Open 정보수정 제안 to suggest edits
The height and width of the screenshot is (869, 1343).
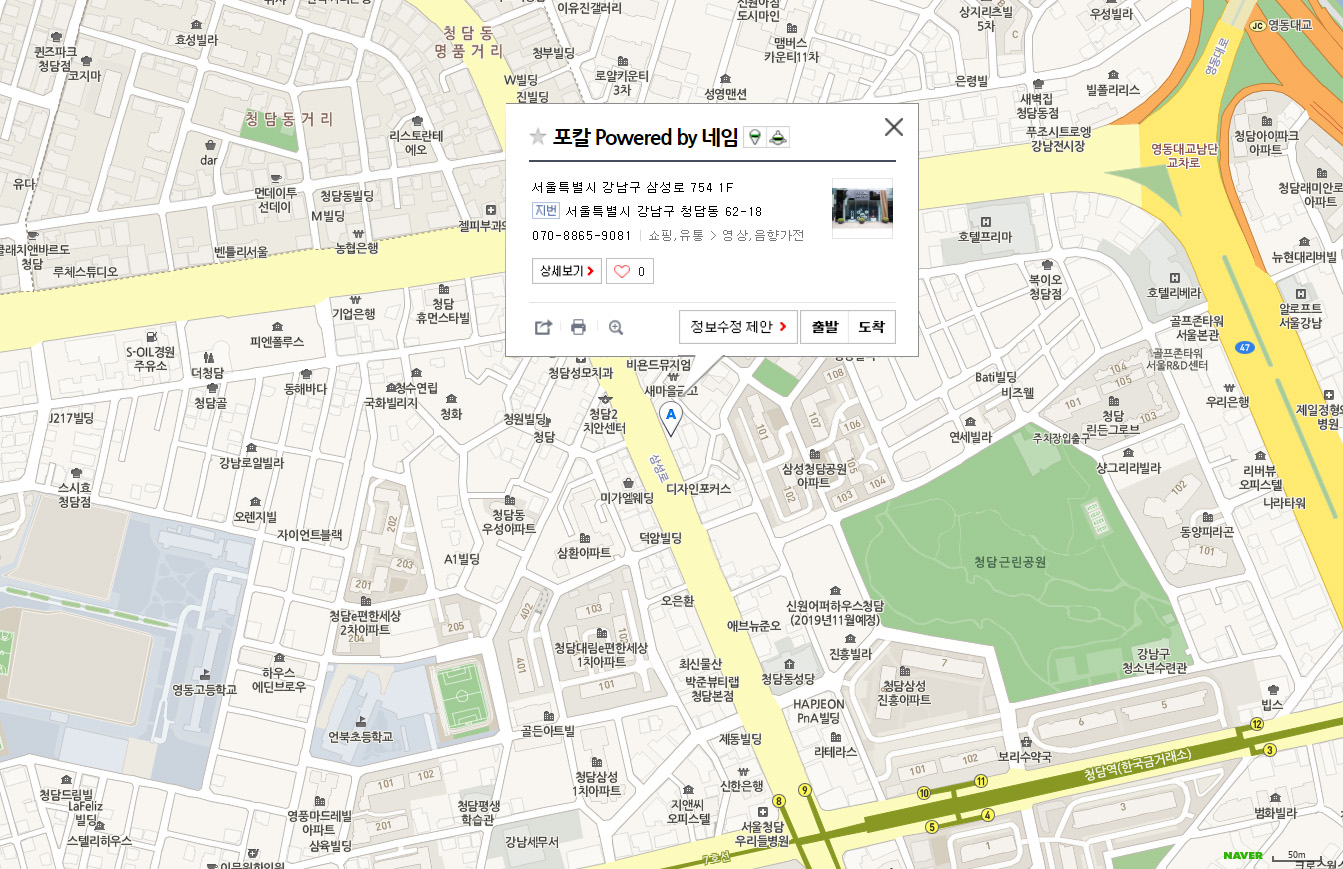pyautogui.click(x=738, y=327)
